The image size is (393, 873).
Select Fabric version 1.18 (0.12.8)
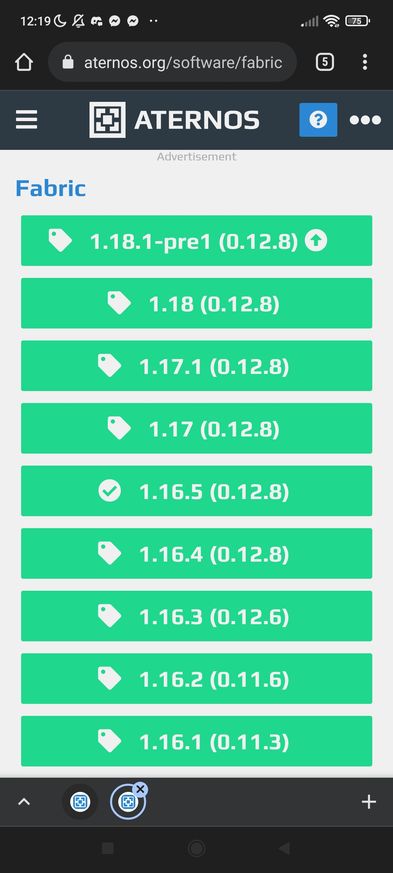pyautogui.click(x=196, y=303)
